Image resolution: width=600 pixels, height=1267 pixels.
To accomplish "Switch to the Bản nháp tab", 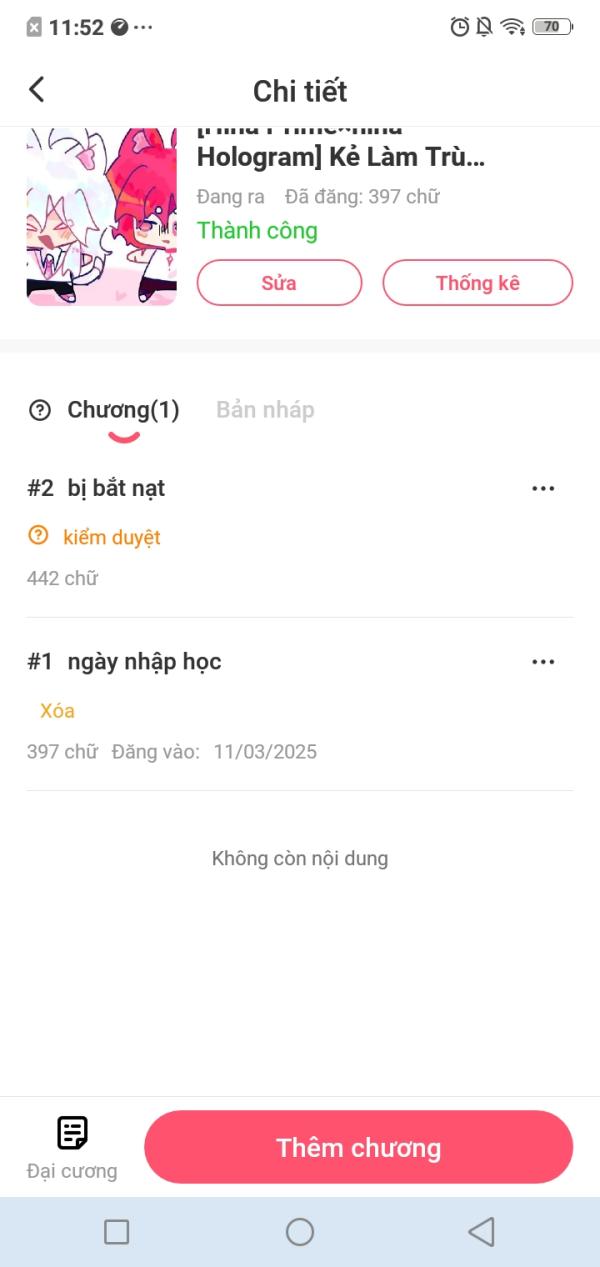I will [x=265, y=409].
